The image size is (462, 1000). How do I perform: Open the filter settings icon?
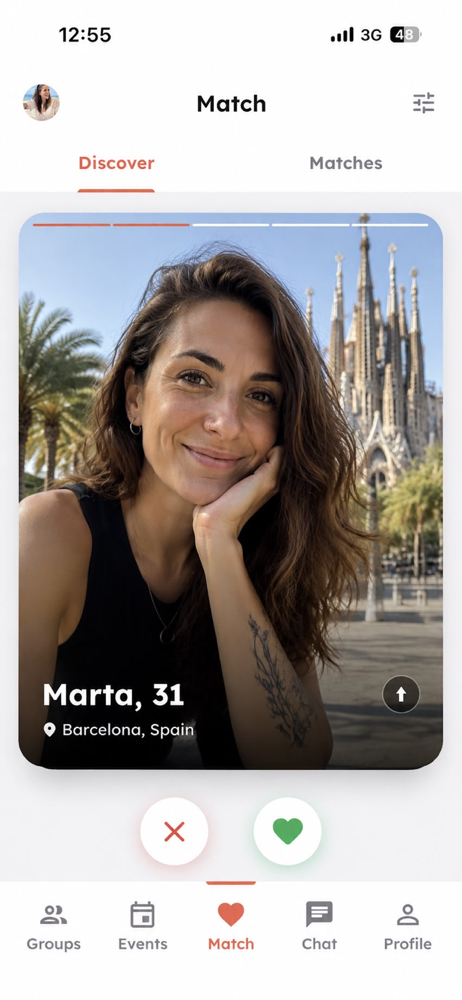pyautogui.click(x=423, y=103)
